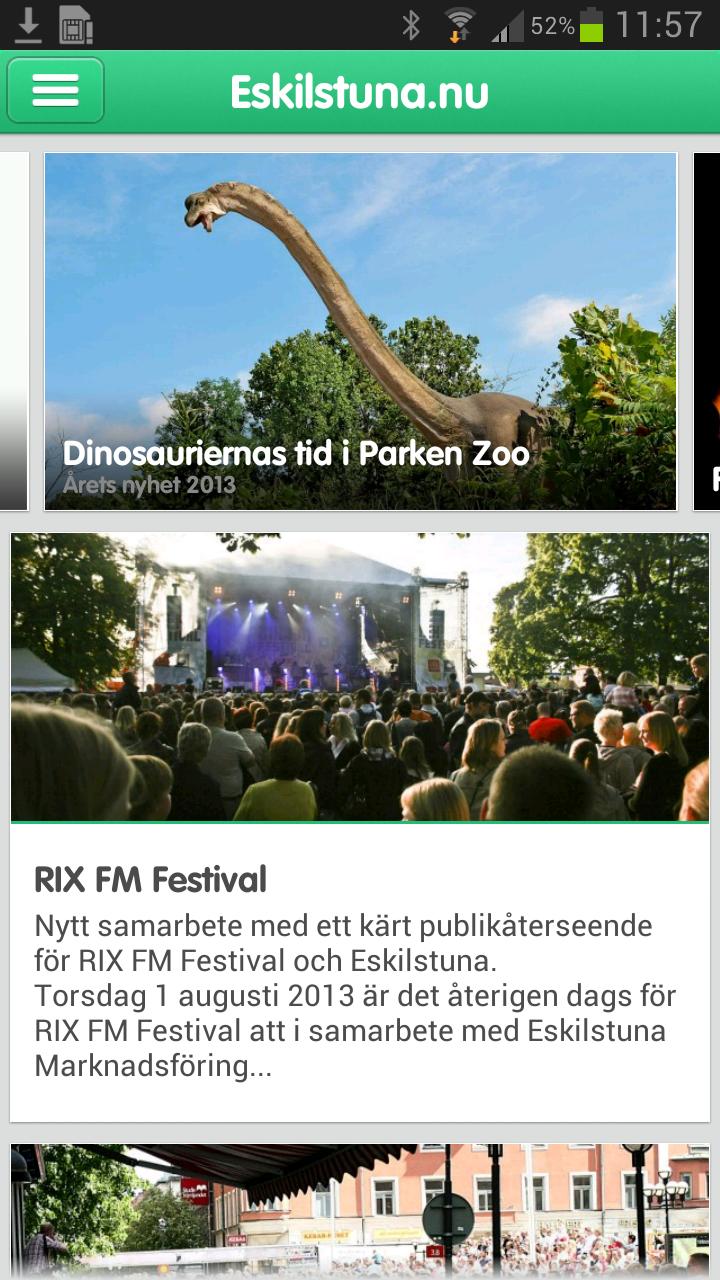
Task: Open the Eskilstuna.nu app title header
Action: click(x=358, y=91)
